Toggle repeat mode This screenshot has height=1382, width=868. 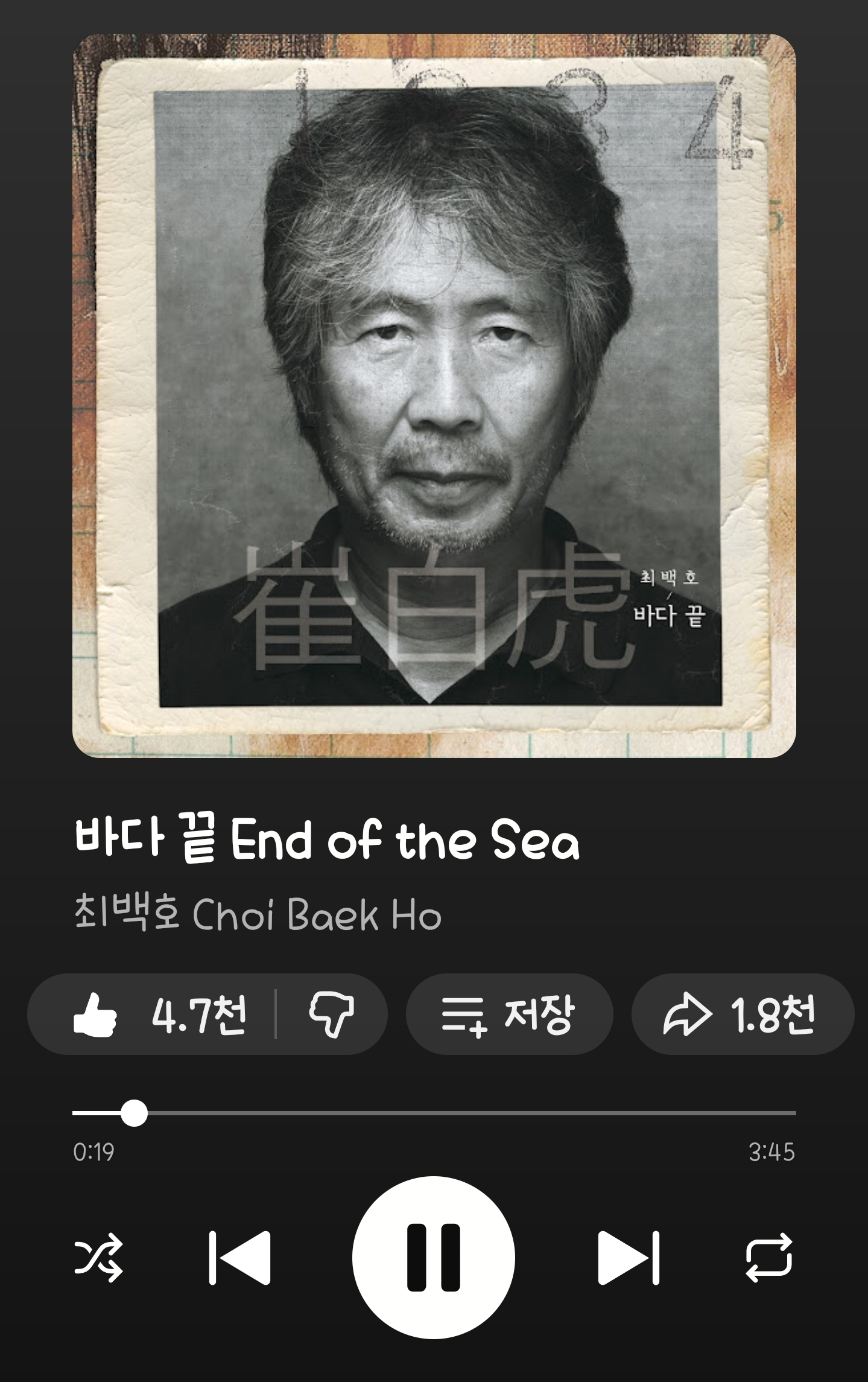click(x=769, y=1258)
